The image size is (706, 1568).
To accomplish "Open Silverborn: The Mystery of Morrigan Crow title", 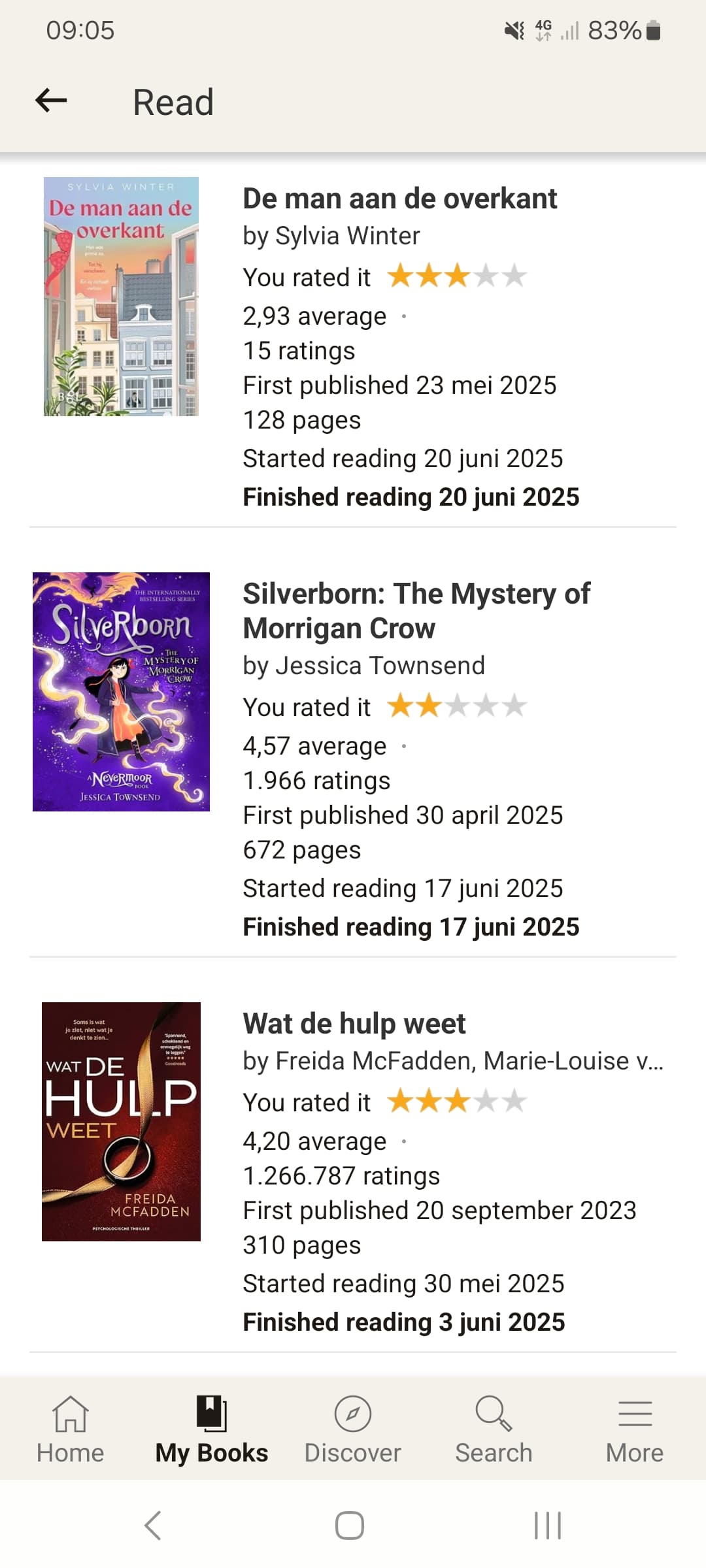I will (x=416, y=611).
